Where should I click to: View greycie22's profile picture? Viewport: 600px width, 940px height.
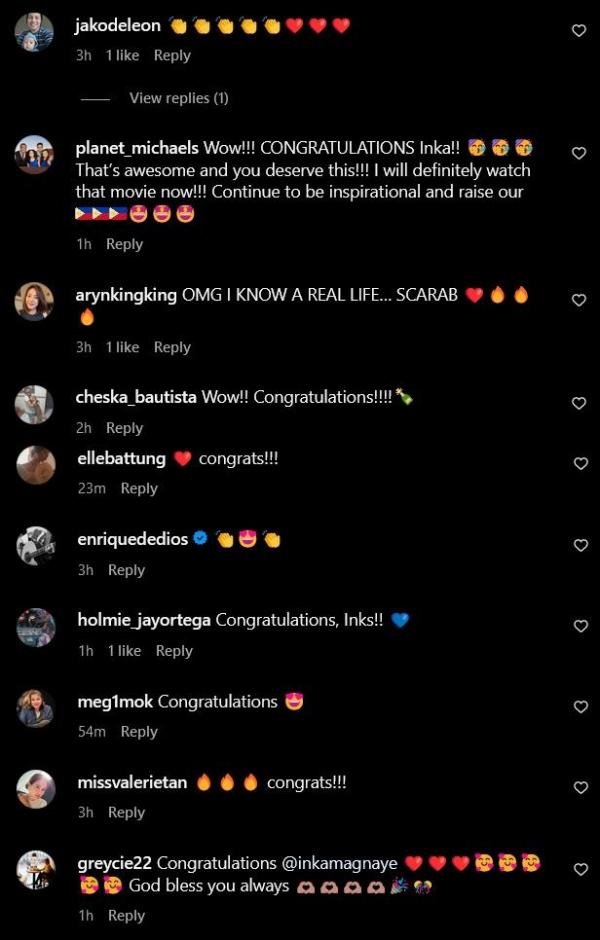[35, 870]
